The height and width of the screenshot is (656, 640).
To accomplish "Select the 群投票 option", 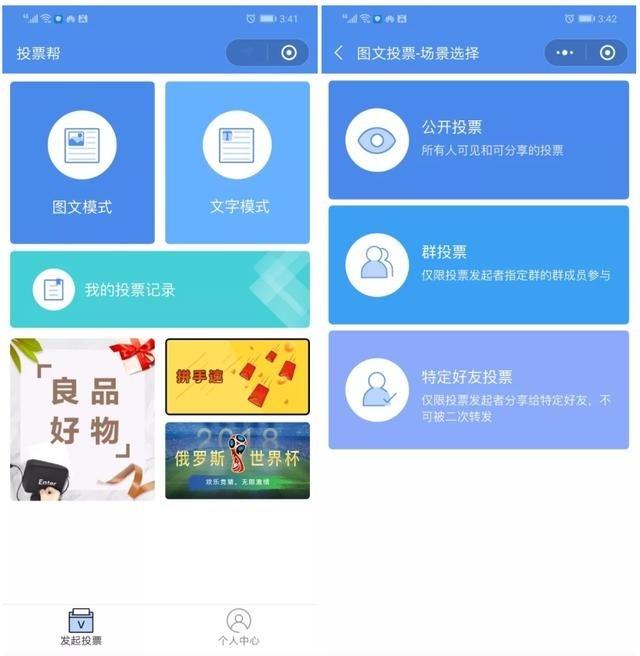I will 478,264.
